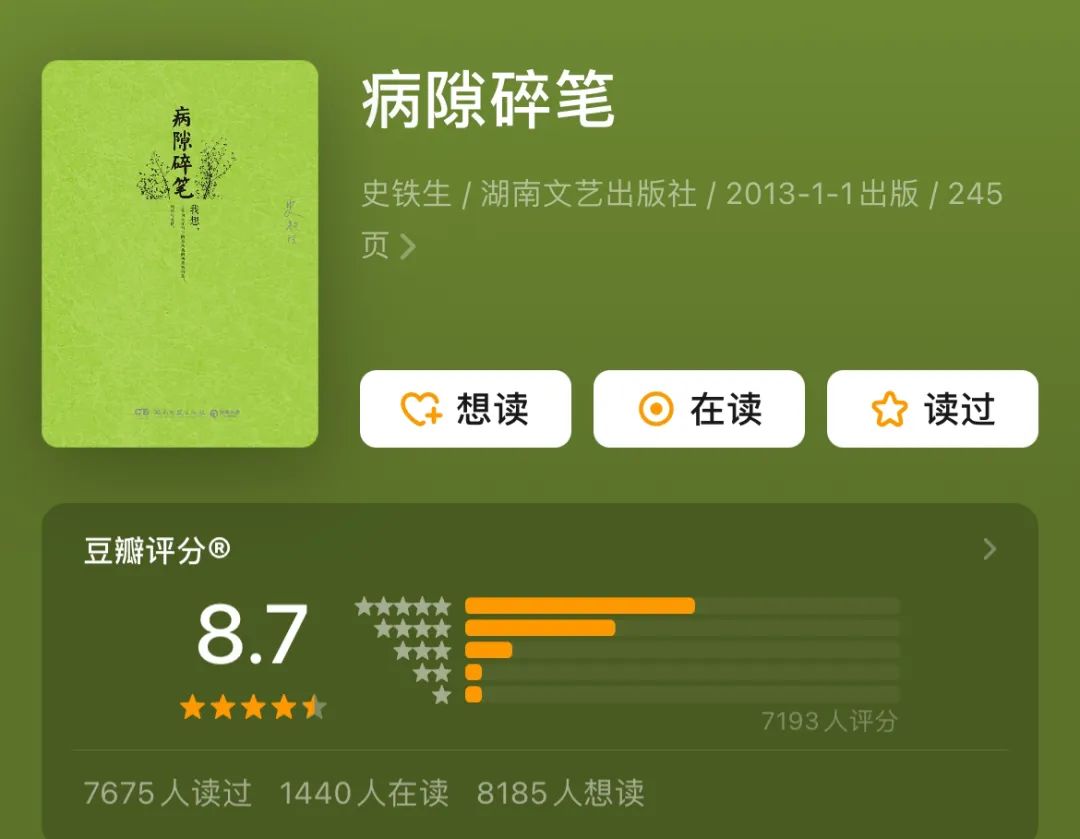The image size is (1080, 839).
Task: Open 豆瓣评分 rating details arrow
Action: (x=989, y=549)
